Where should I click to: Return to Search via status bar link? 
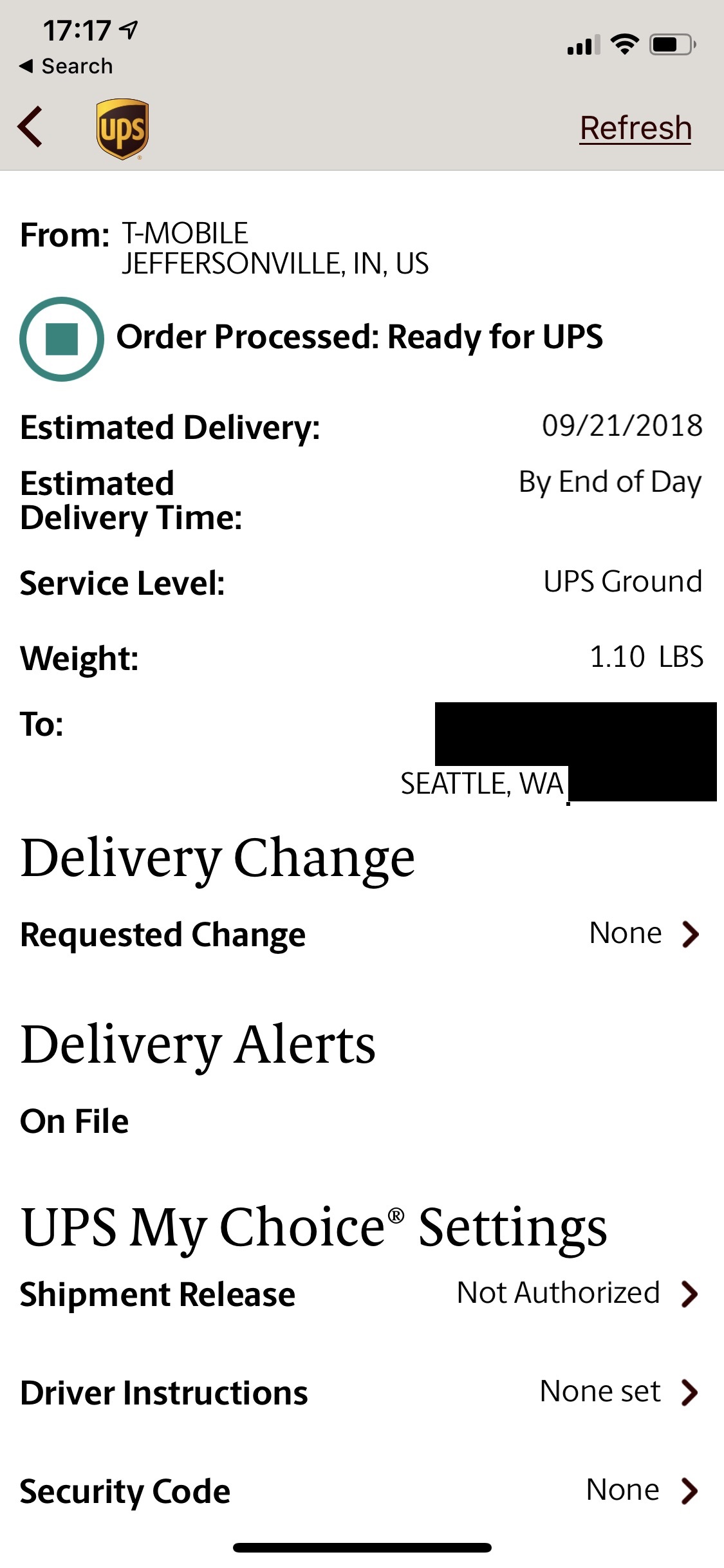(66, 66)
